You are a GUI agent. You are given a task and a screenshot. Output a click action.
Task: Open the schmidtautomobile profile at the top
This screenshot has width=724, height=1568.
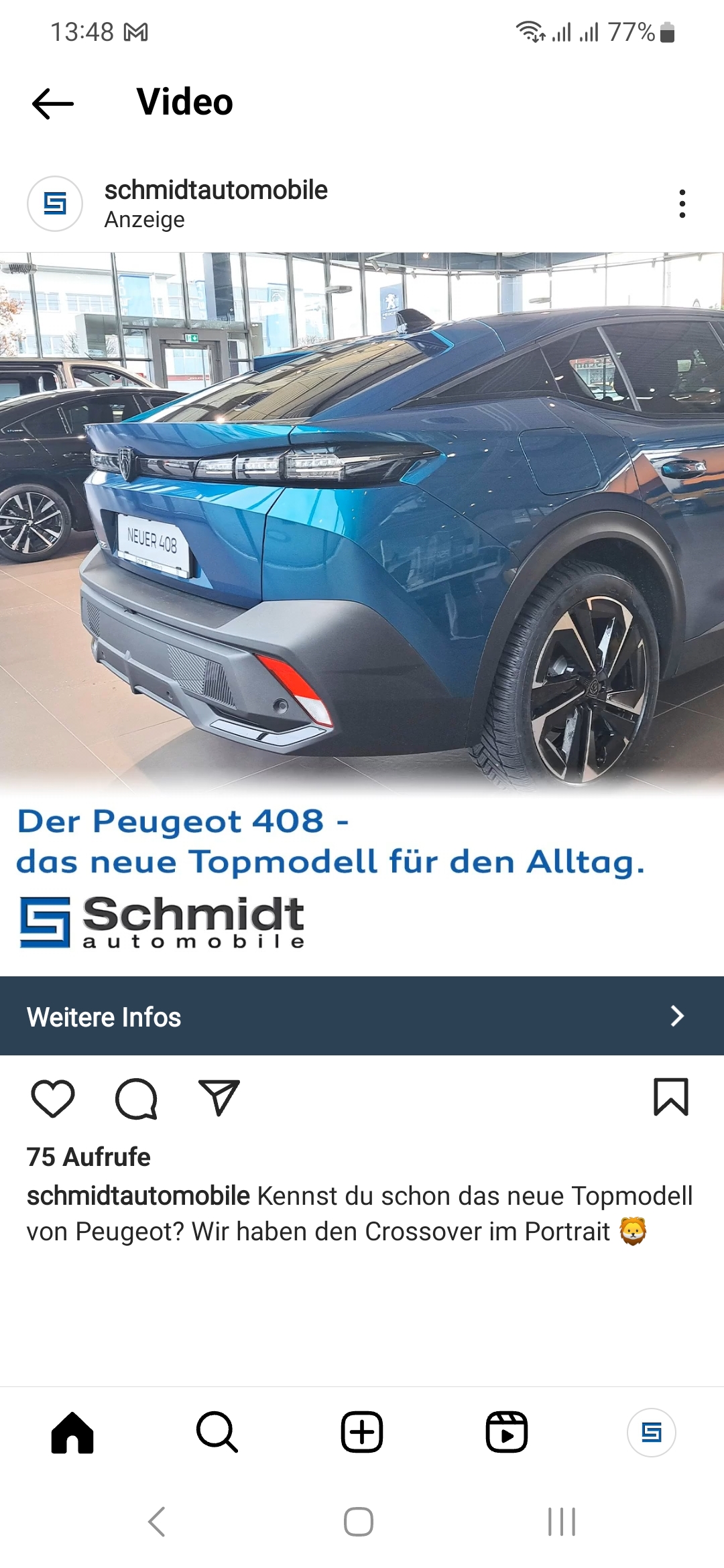pyautogui.click(x=215, y=191)
